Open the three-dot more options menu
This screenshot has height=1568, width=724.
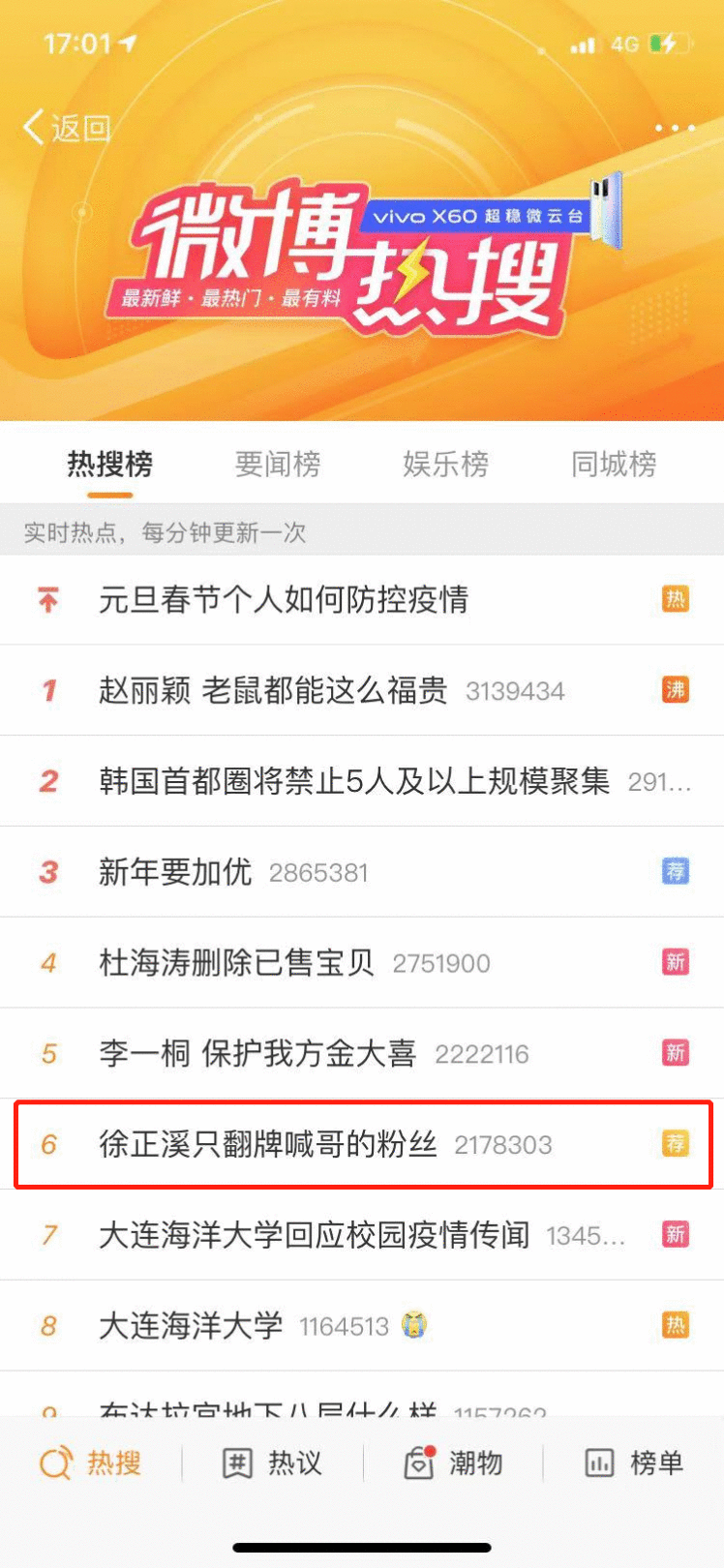click(675, 127)
